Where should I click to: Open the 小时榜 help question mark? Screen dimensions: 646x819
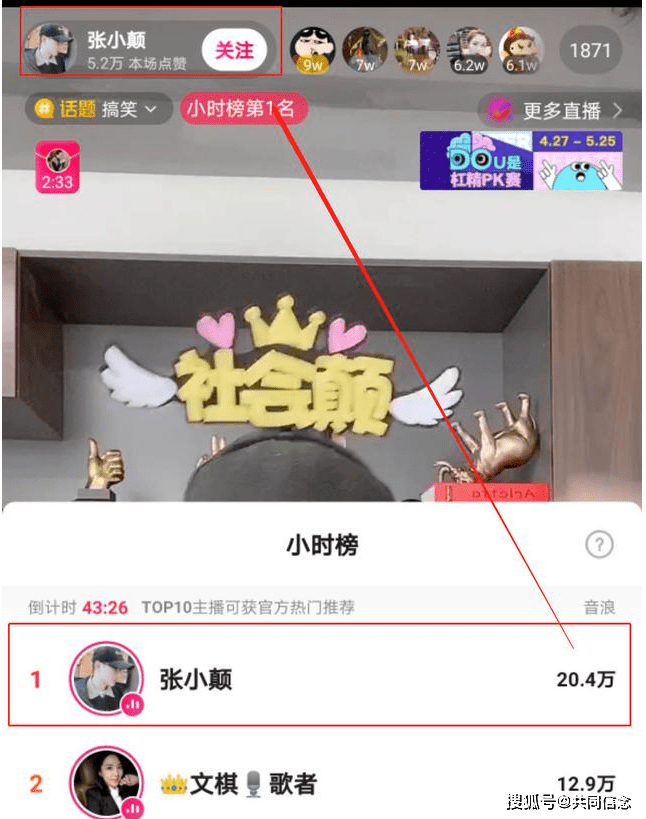[x=599, y=545]
